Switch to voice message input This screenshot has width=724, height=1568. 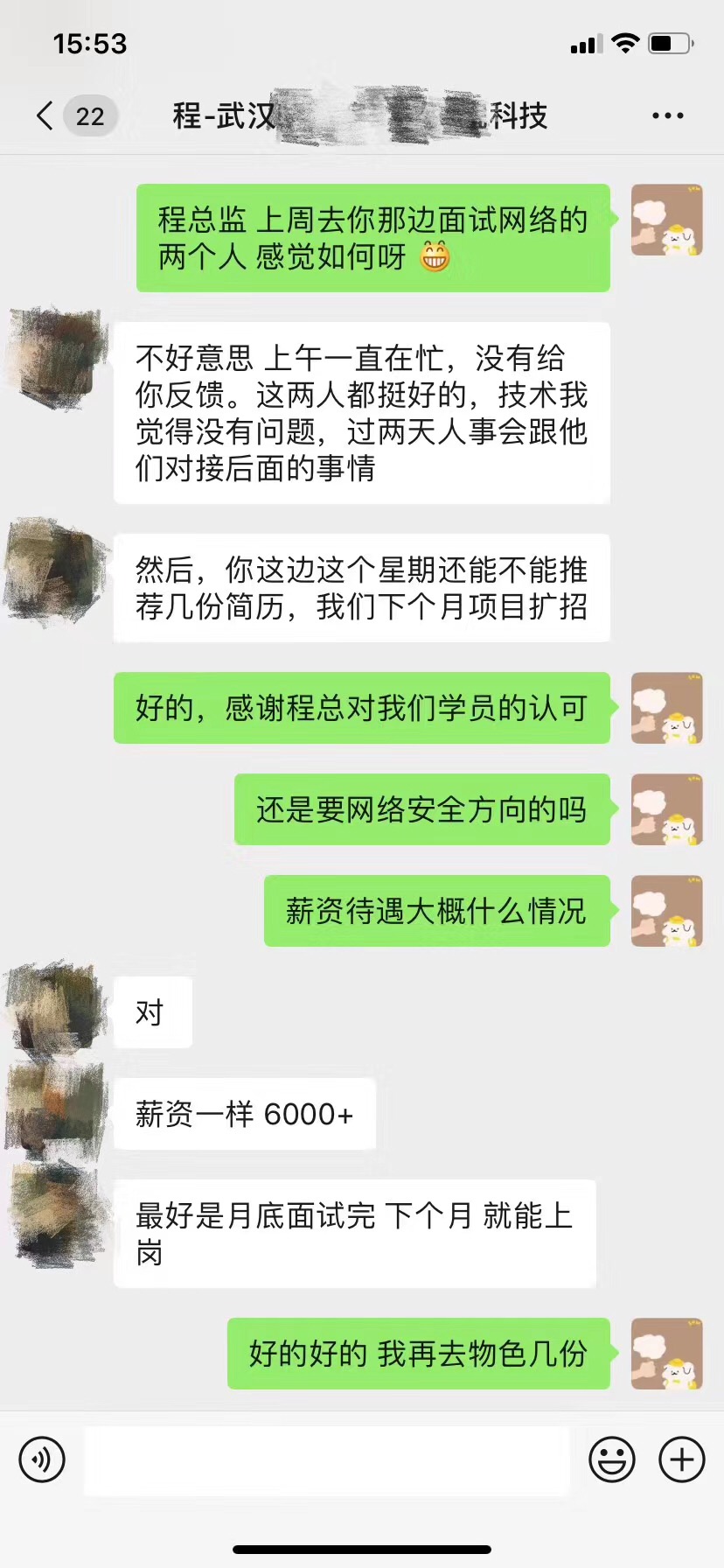(x=42, y=1459)
